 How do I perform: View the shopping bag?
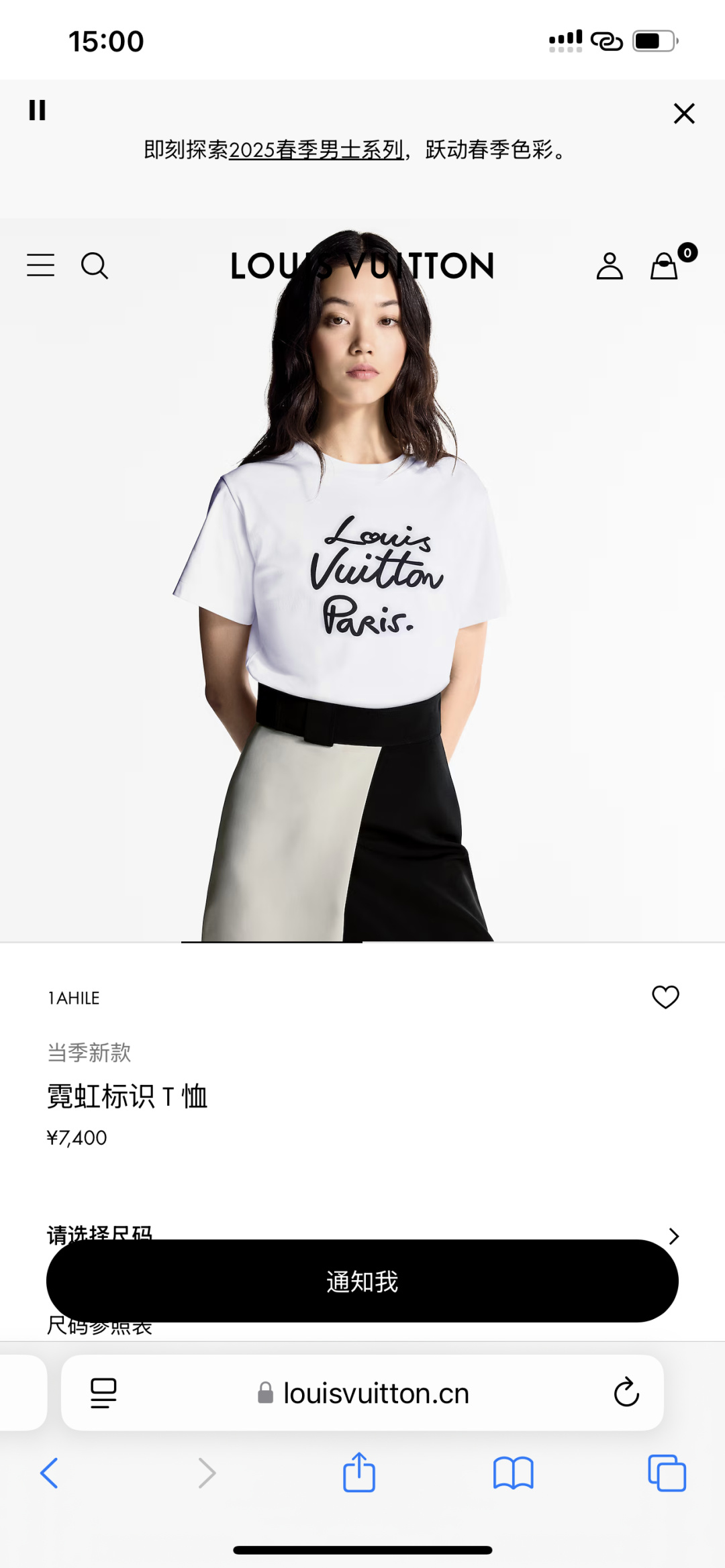(x=665, y=266)
